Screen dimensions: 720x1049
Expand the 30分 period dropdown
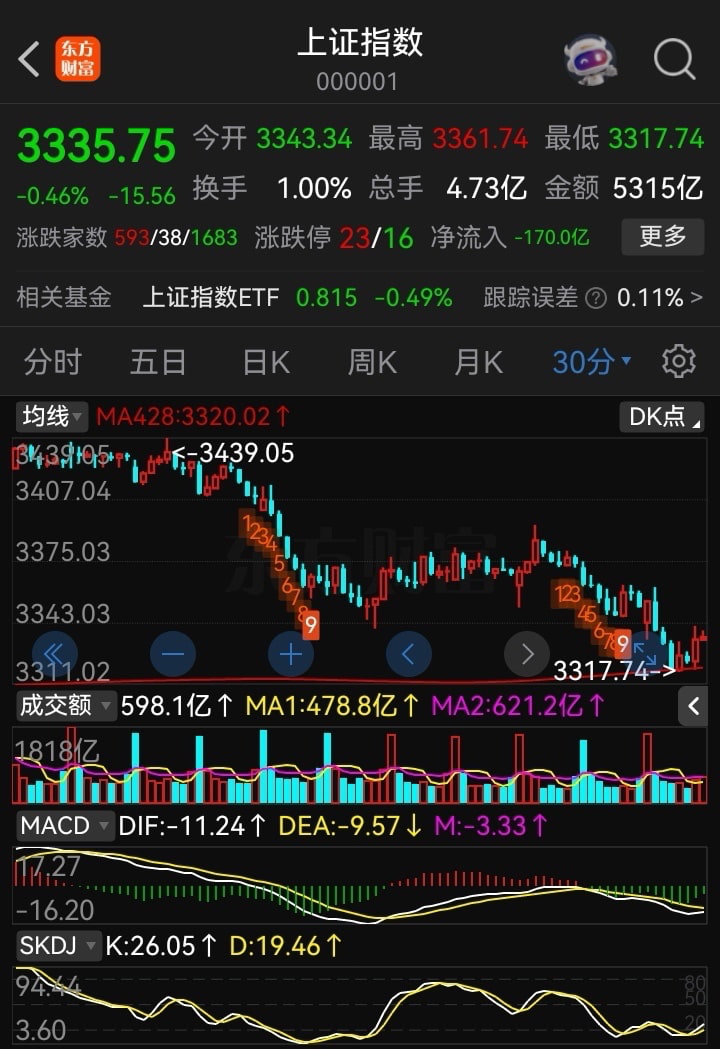pyautogui.click(x=592, y=362)
